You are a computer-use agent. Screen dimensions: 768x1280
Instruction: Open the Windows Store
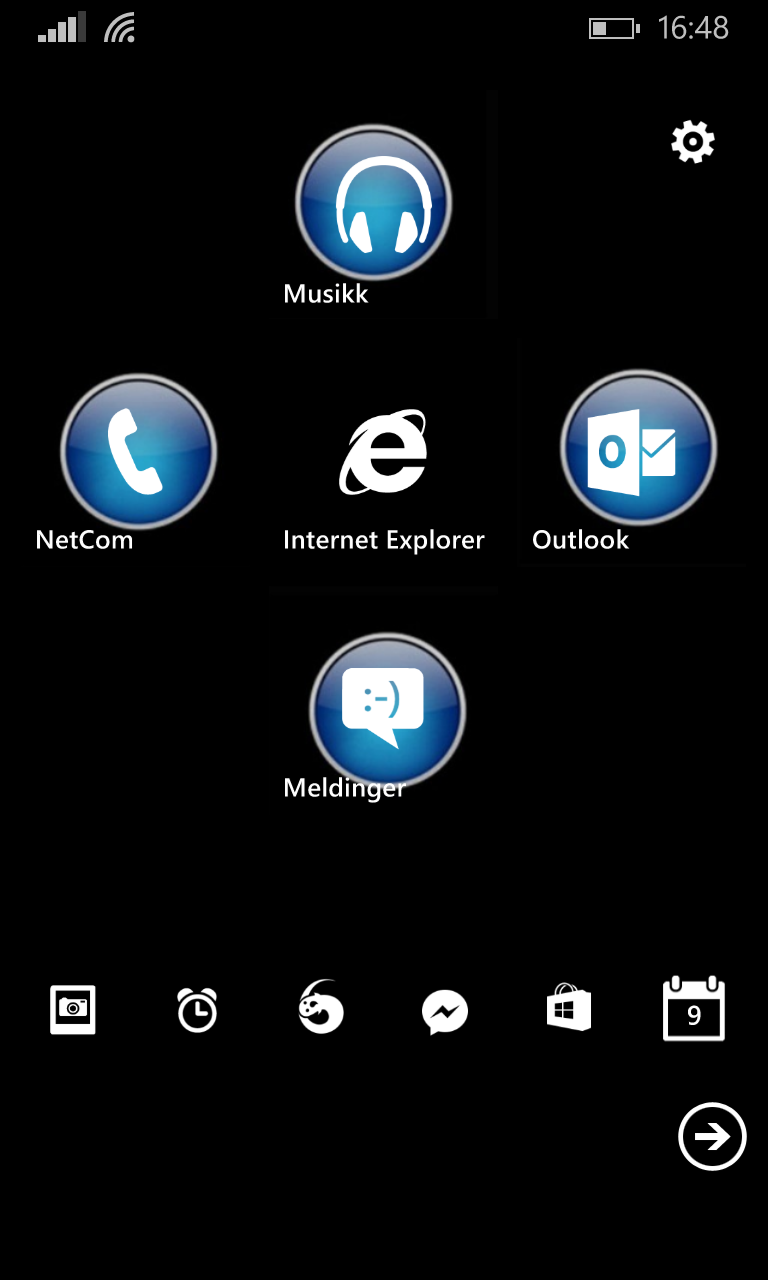click(x=569, y=1008)
